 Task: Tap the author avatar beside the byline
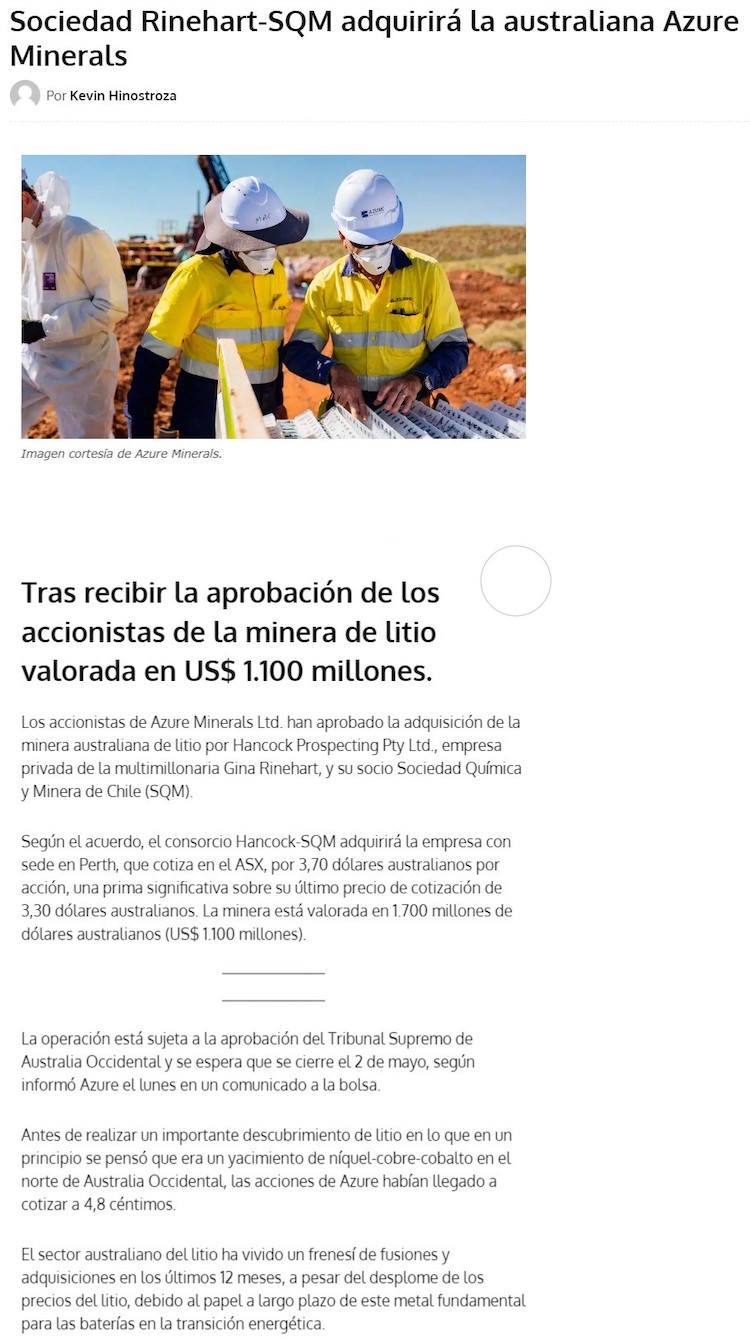coord(25,95)
